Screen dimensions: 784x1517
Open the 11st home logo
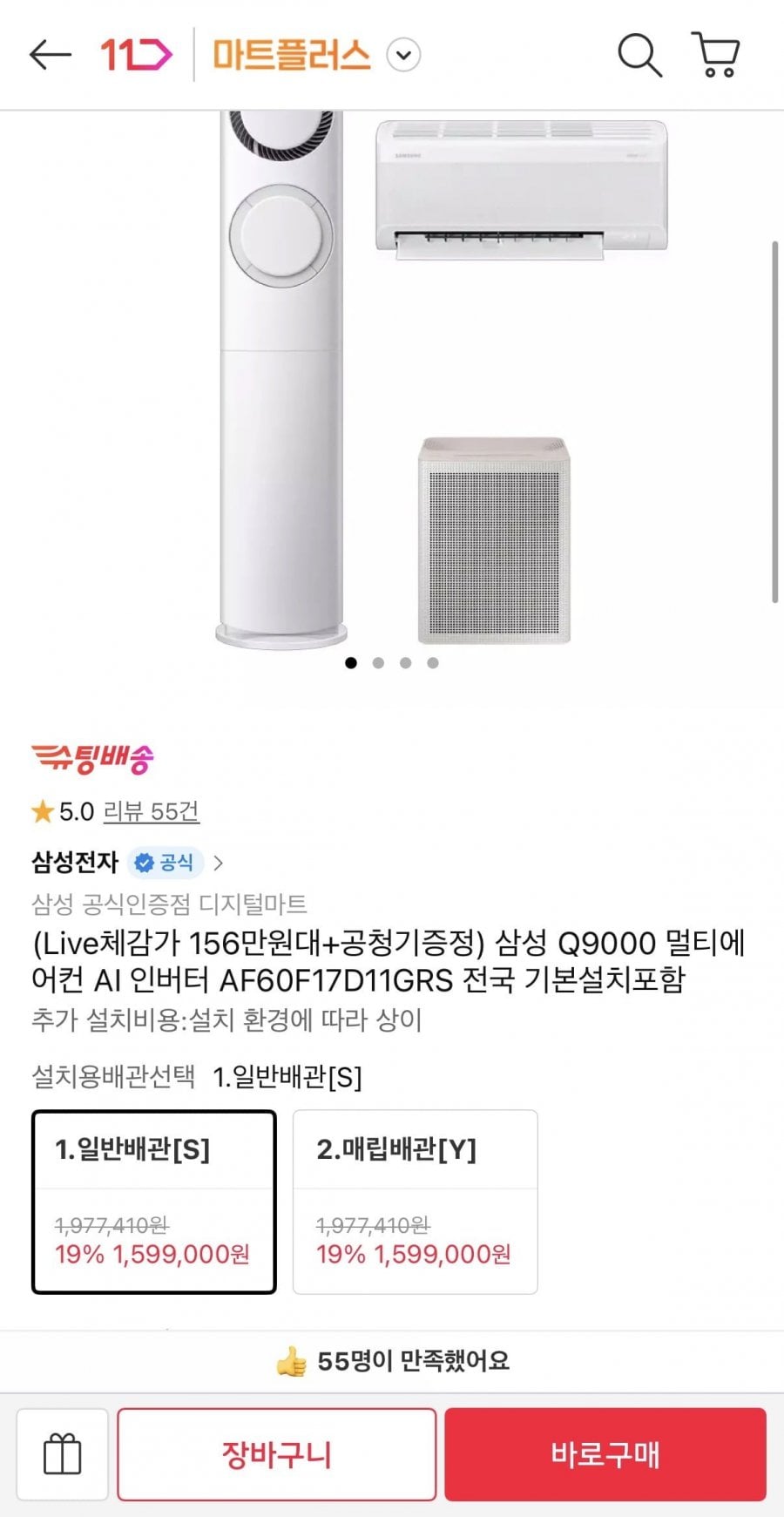click(x=136, y=55)
